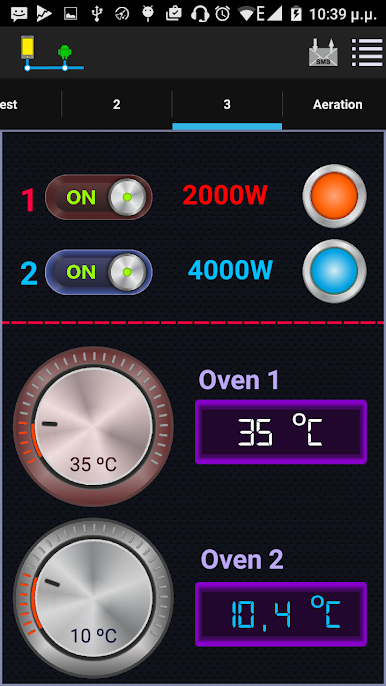Tap the Oven 2 temperature knob

93,598
